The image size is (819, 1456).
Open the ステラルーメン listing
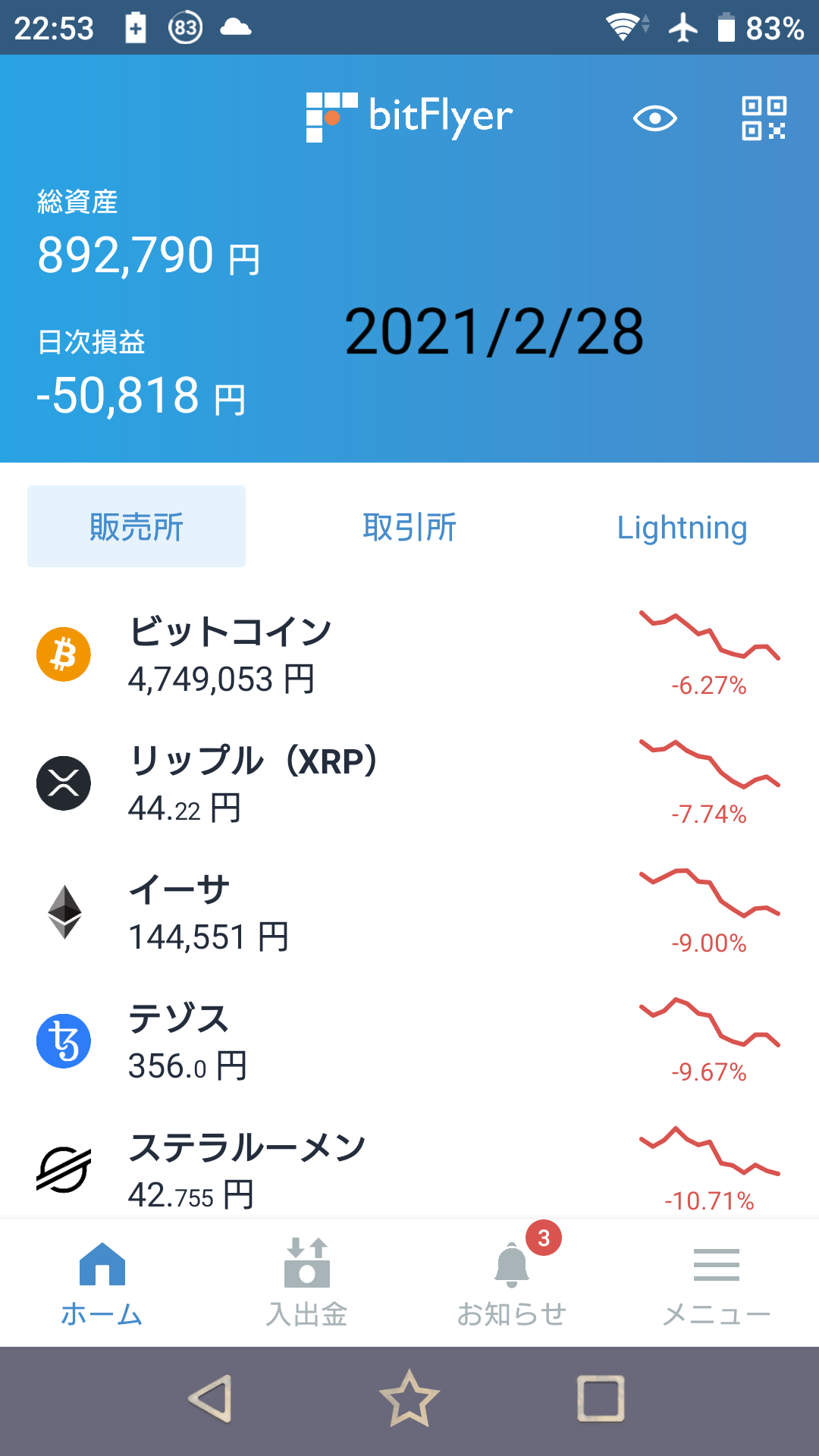tap(409, 1168)
